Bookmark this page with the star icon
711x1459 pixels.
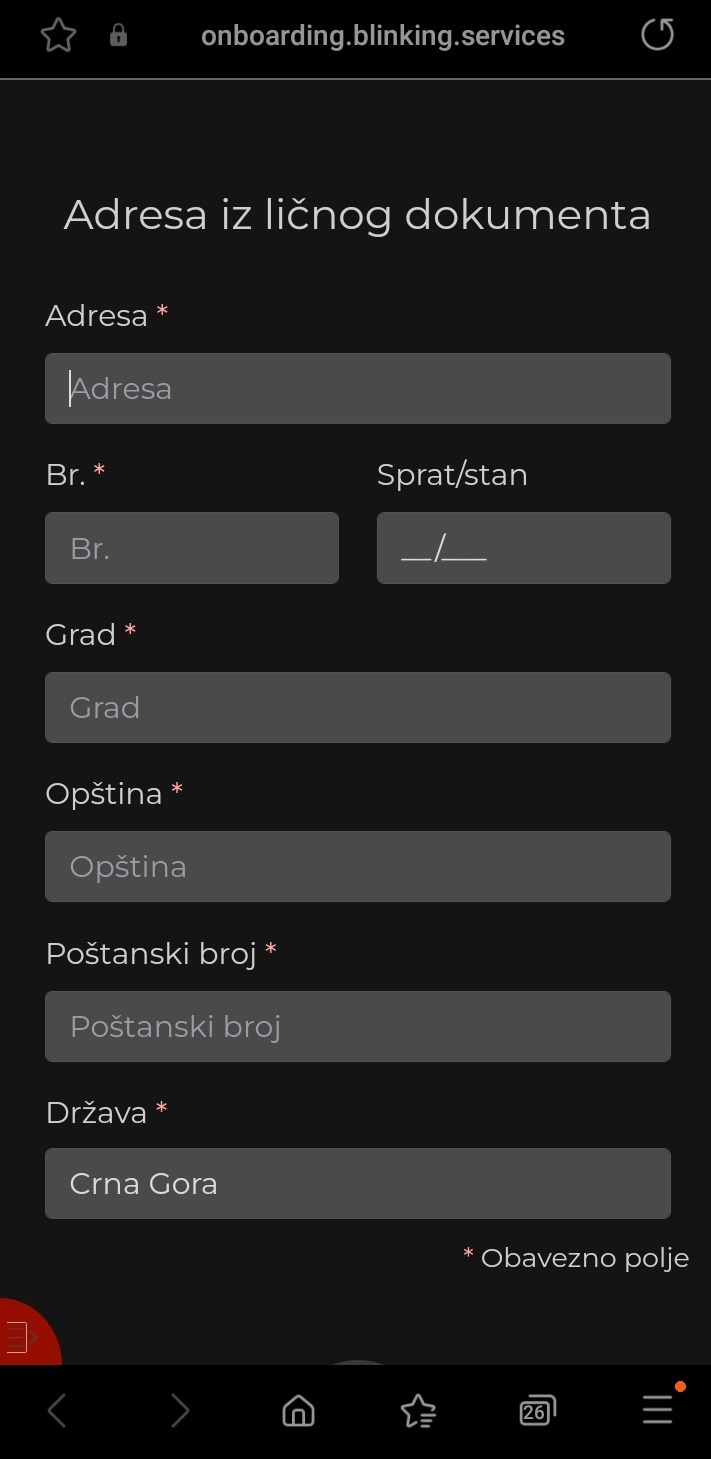pyautogui.click(x=58, y=36)
